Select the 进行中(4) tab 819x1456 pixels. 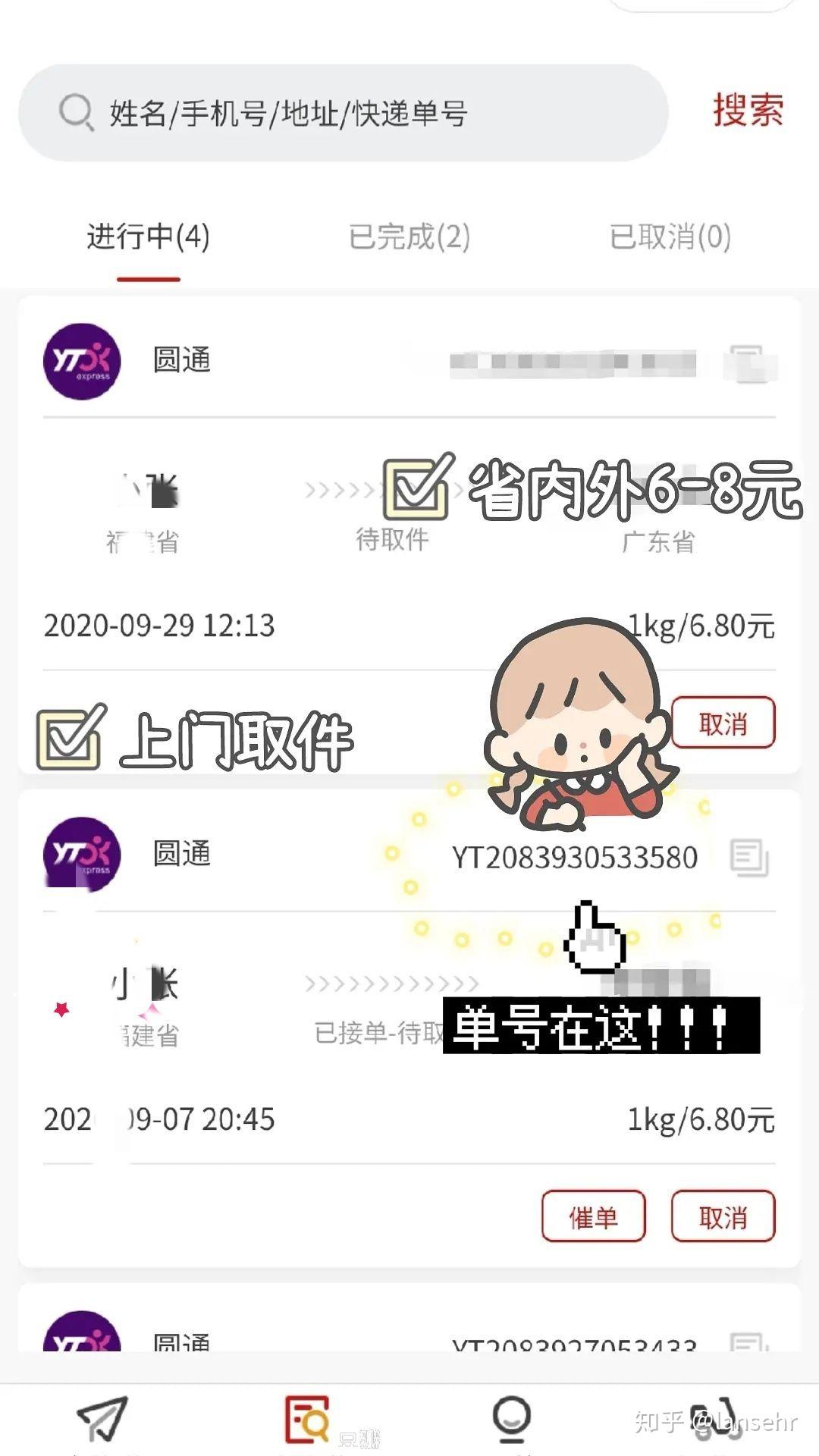149,237
